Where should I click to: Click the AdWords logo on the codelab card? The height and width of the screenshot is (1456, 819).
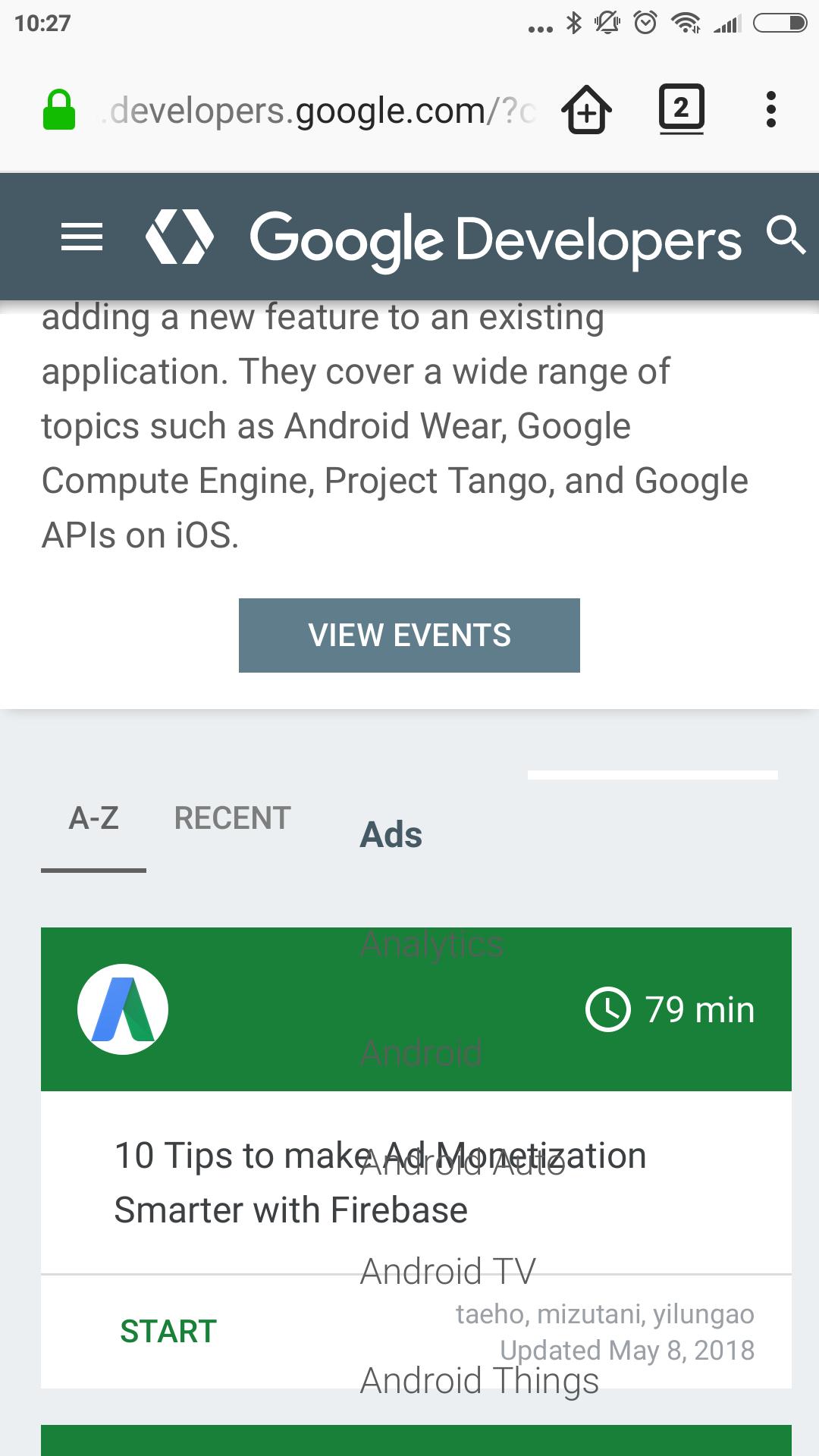coord(123,1009)
